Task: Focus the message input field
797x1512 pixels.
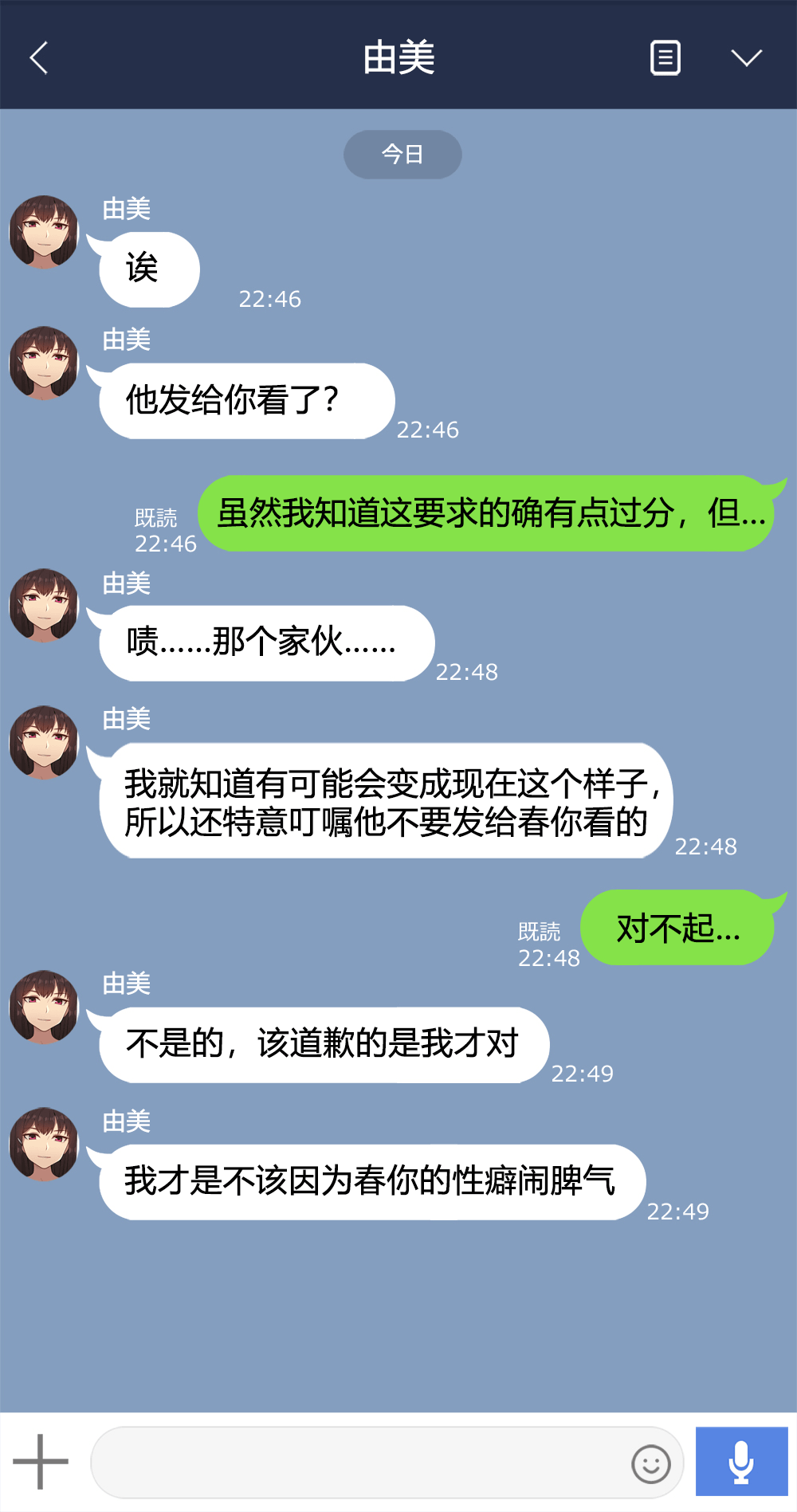Action: [x=359, y=1463]
